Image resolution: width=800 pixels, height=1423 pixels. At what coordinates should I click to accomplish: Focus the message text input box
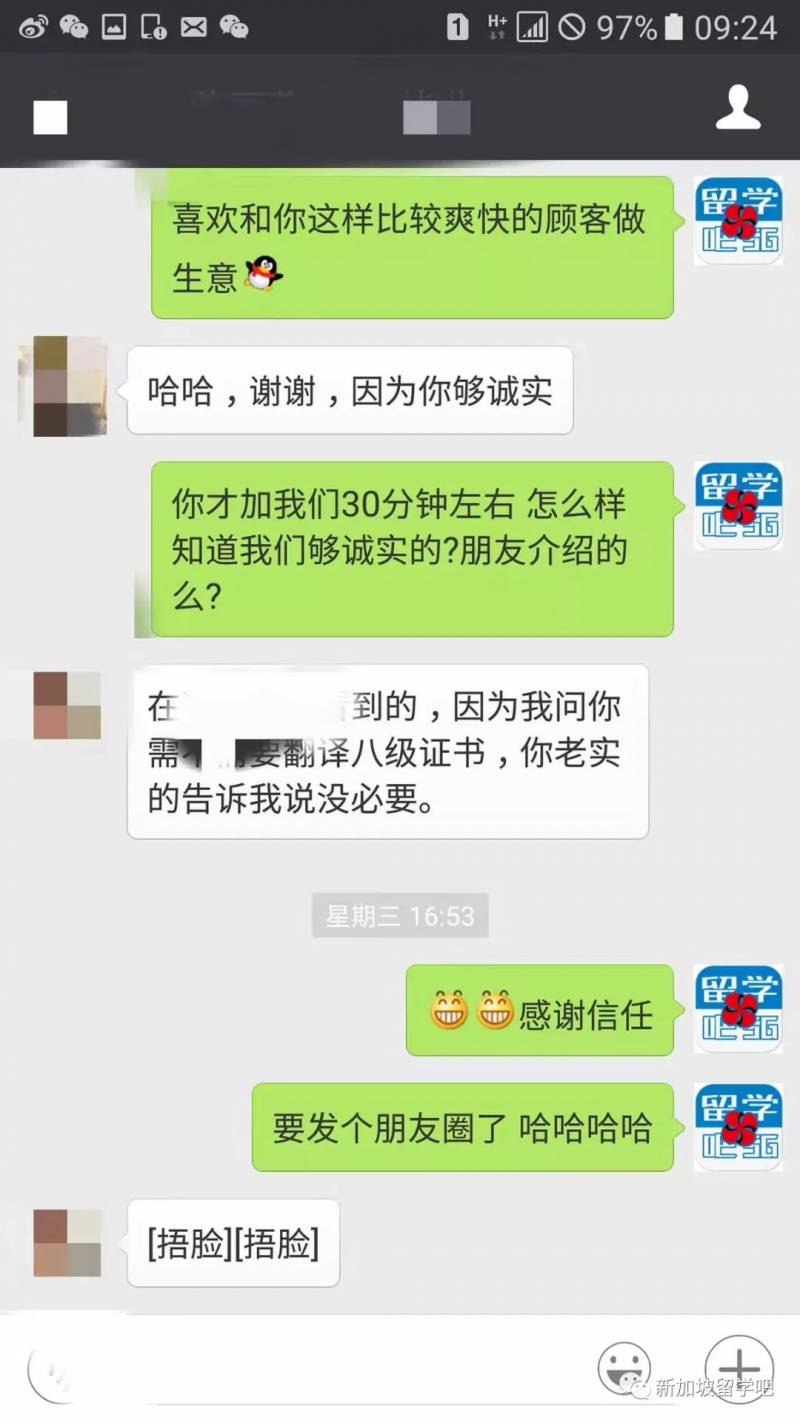[320, 1368]
